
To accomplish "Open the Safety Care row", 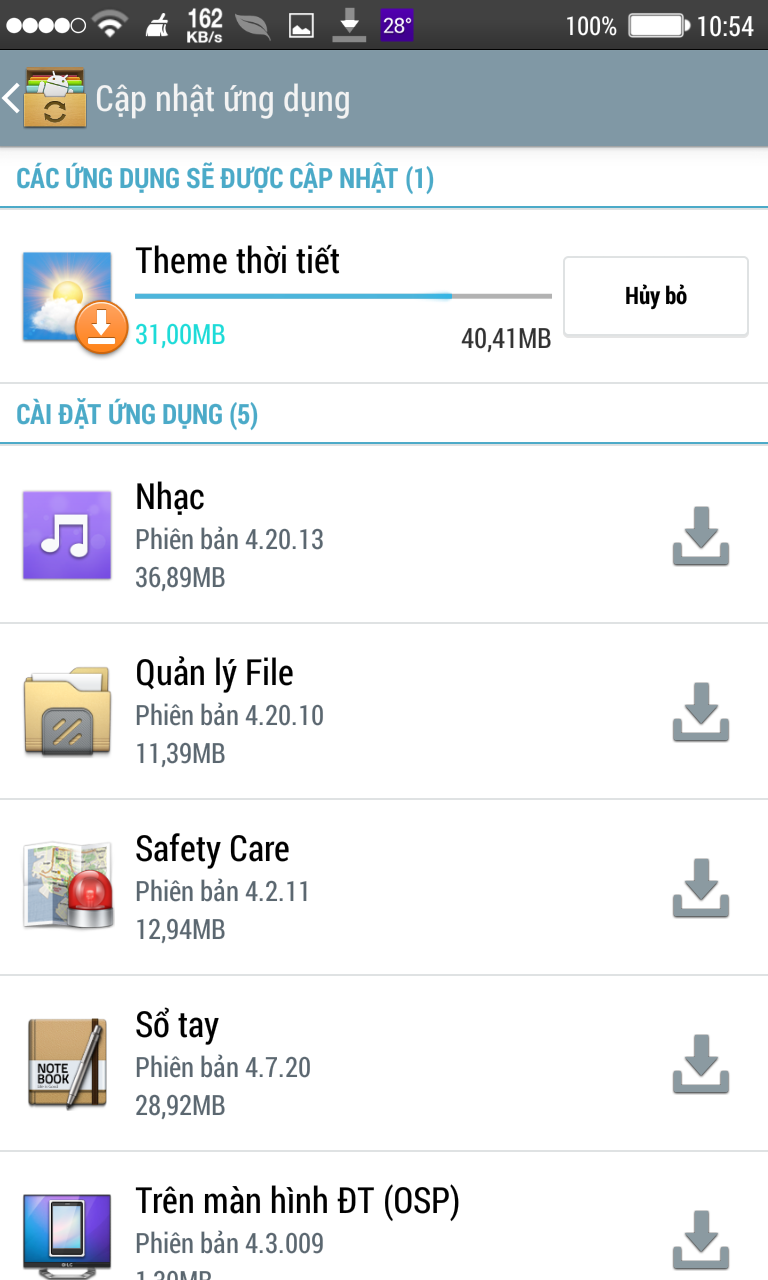I will coord(384,887).
